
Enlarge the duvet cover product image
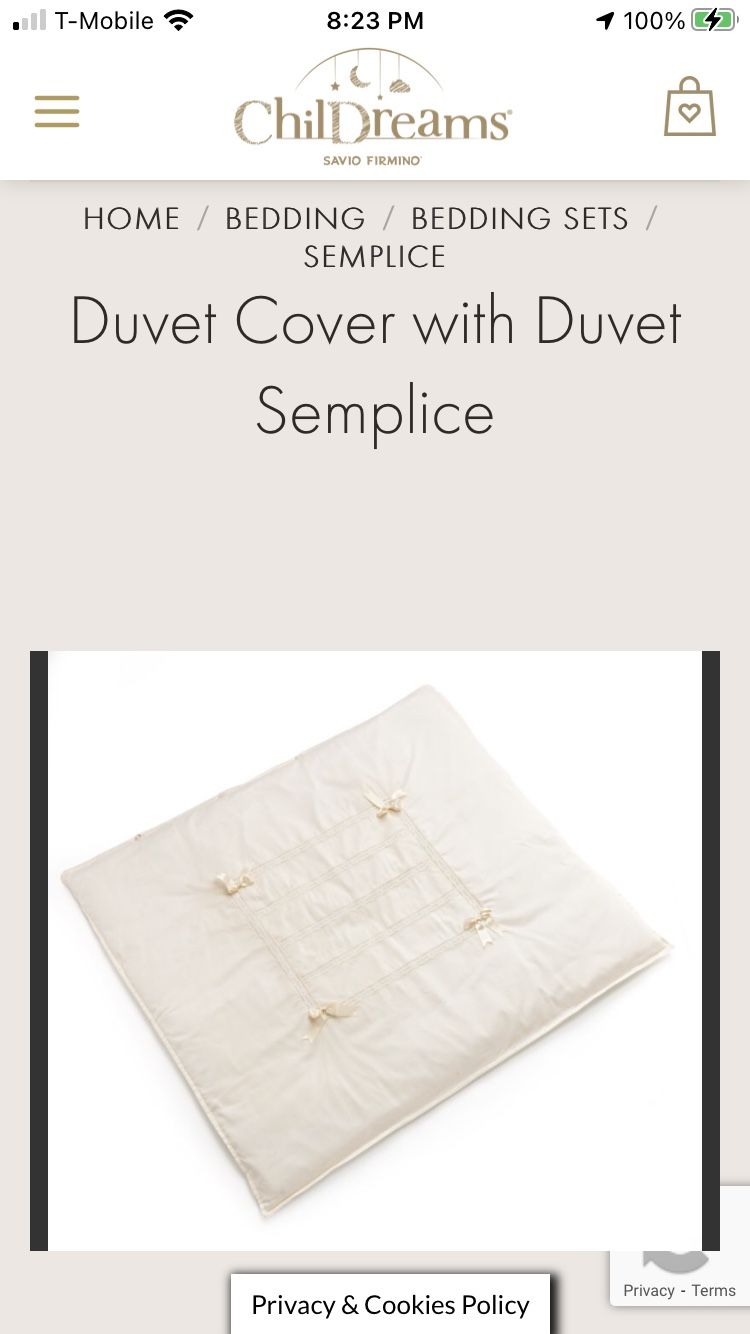(x=375, y=950)
